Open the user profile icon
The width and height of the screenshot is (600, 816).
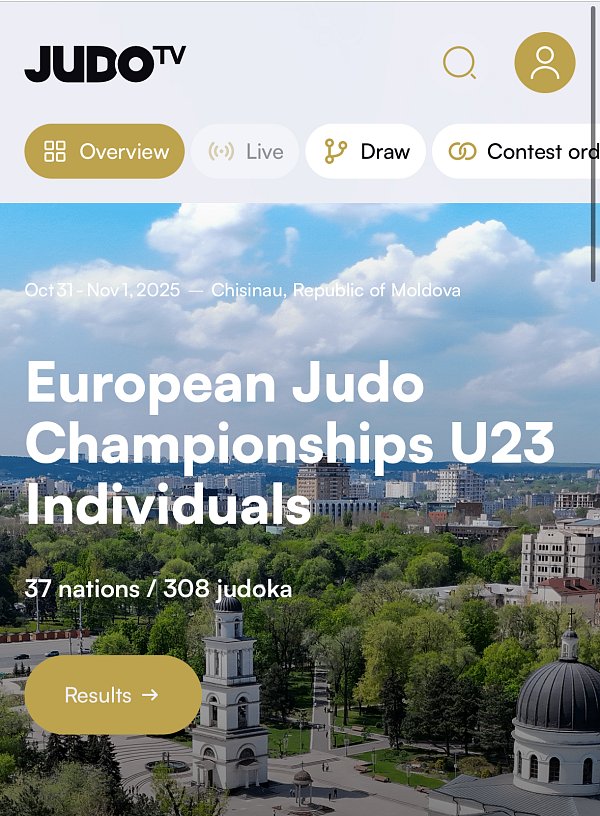coord(544,63)
